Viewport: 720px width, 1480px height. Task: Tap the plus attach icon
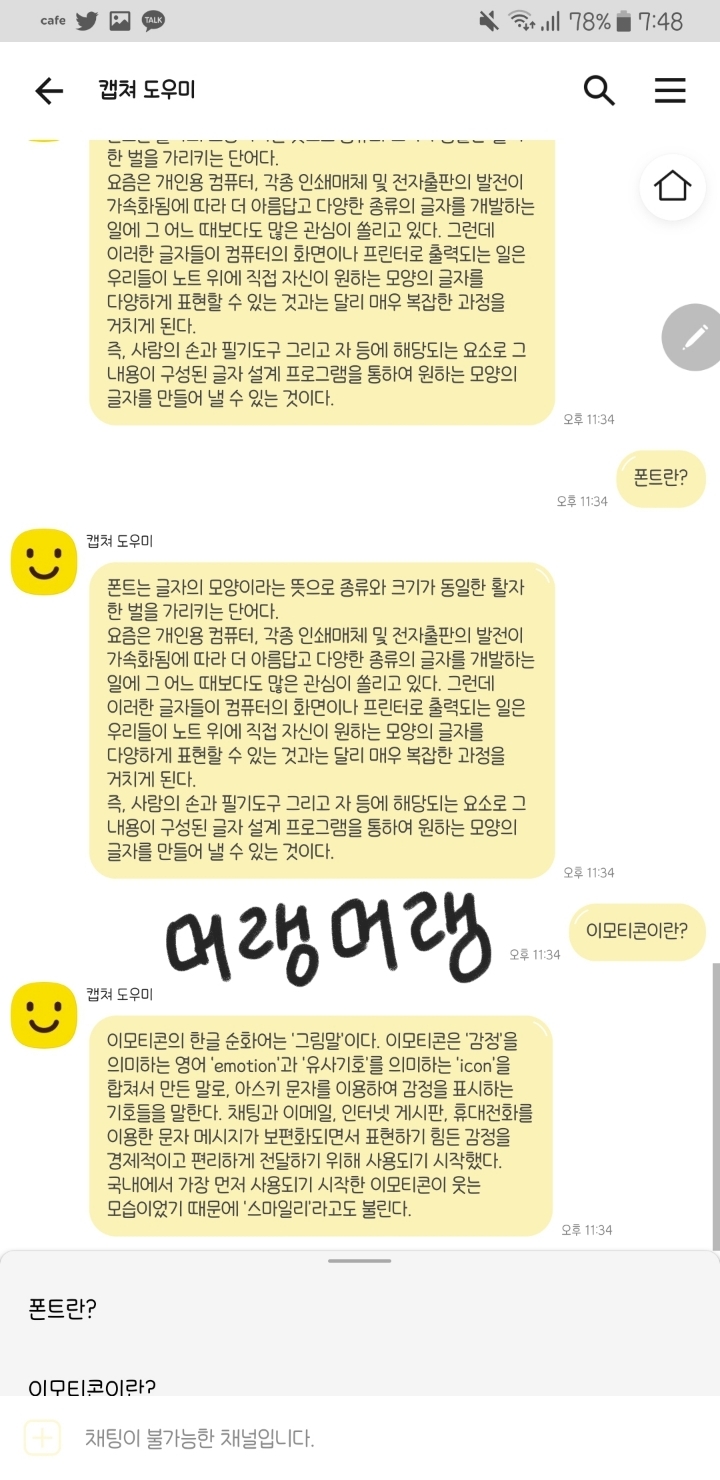[x=42, y=1438]
